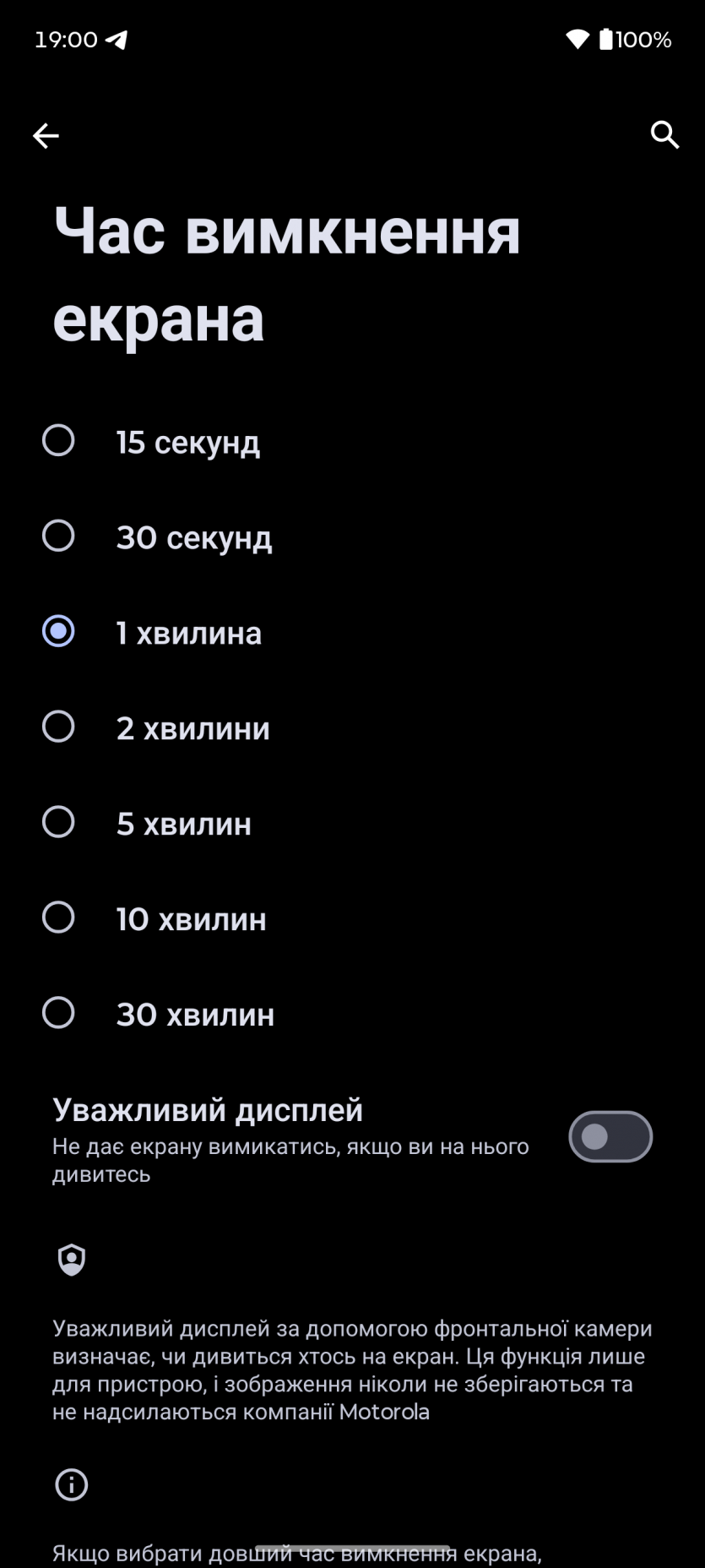Set the timeout to 2 хвилини
Viewport: 705px width, 1568px height.
tap(58, 727)
